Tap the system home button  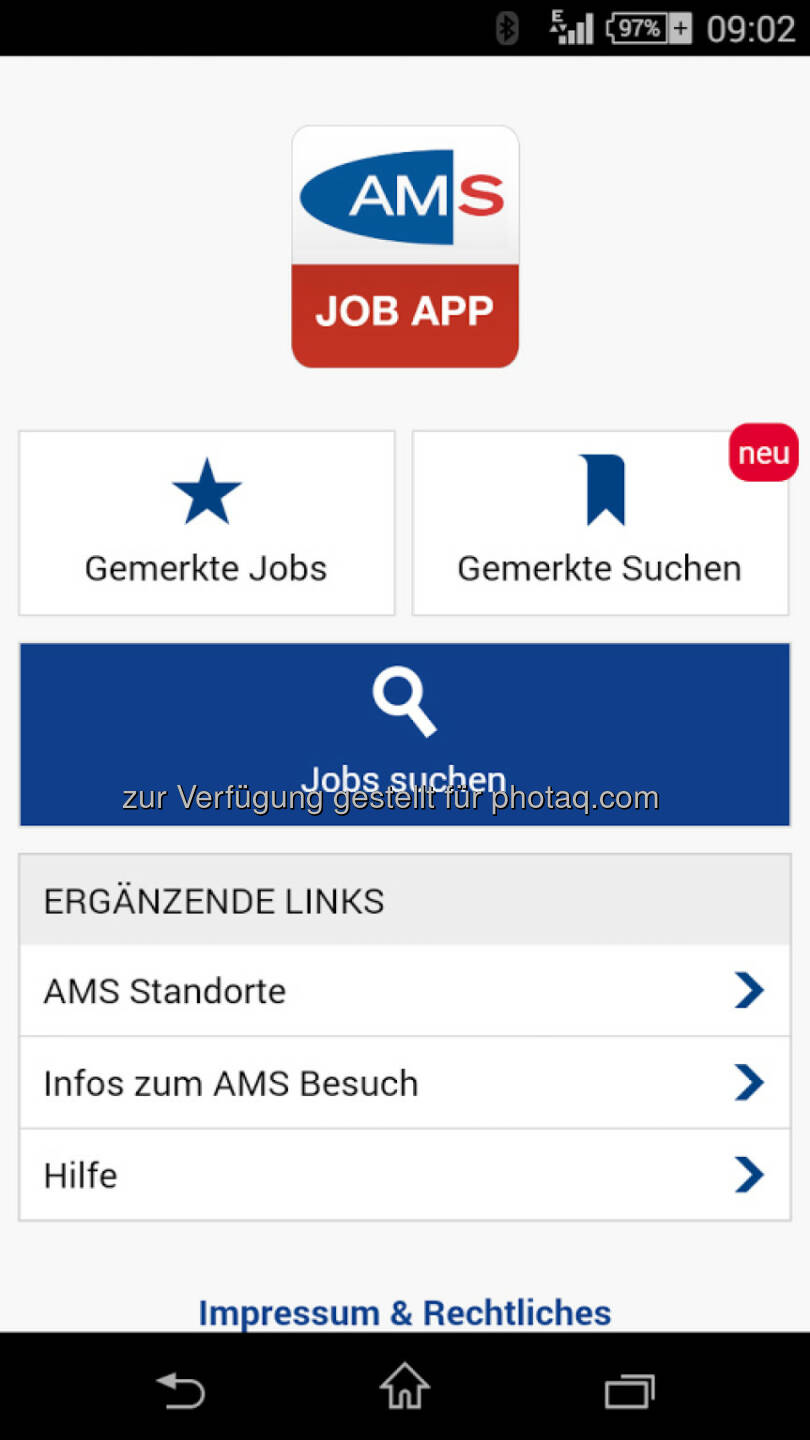(404, 1390)
